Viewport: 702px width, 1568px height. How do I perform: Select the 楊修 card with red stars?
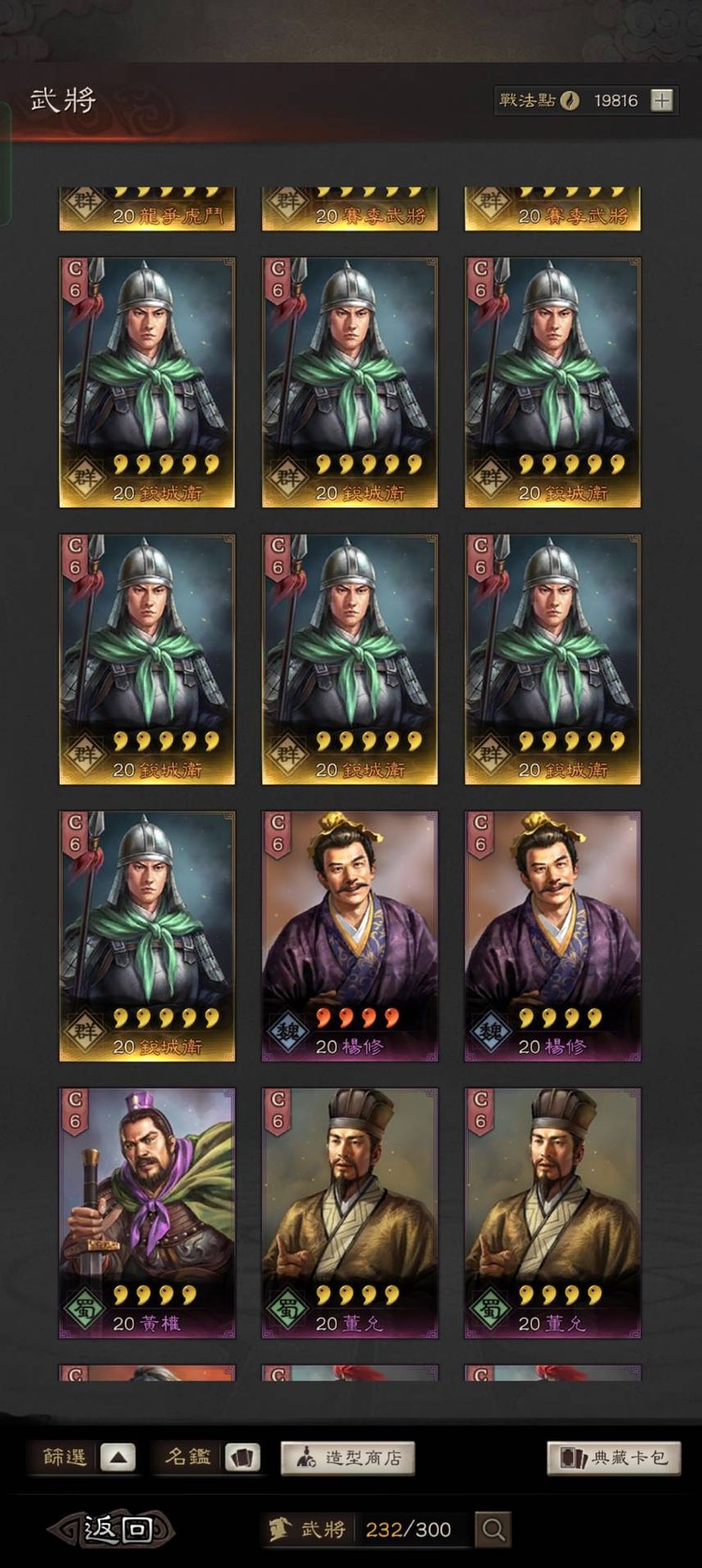point(349,935)
